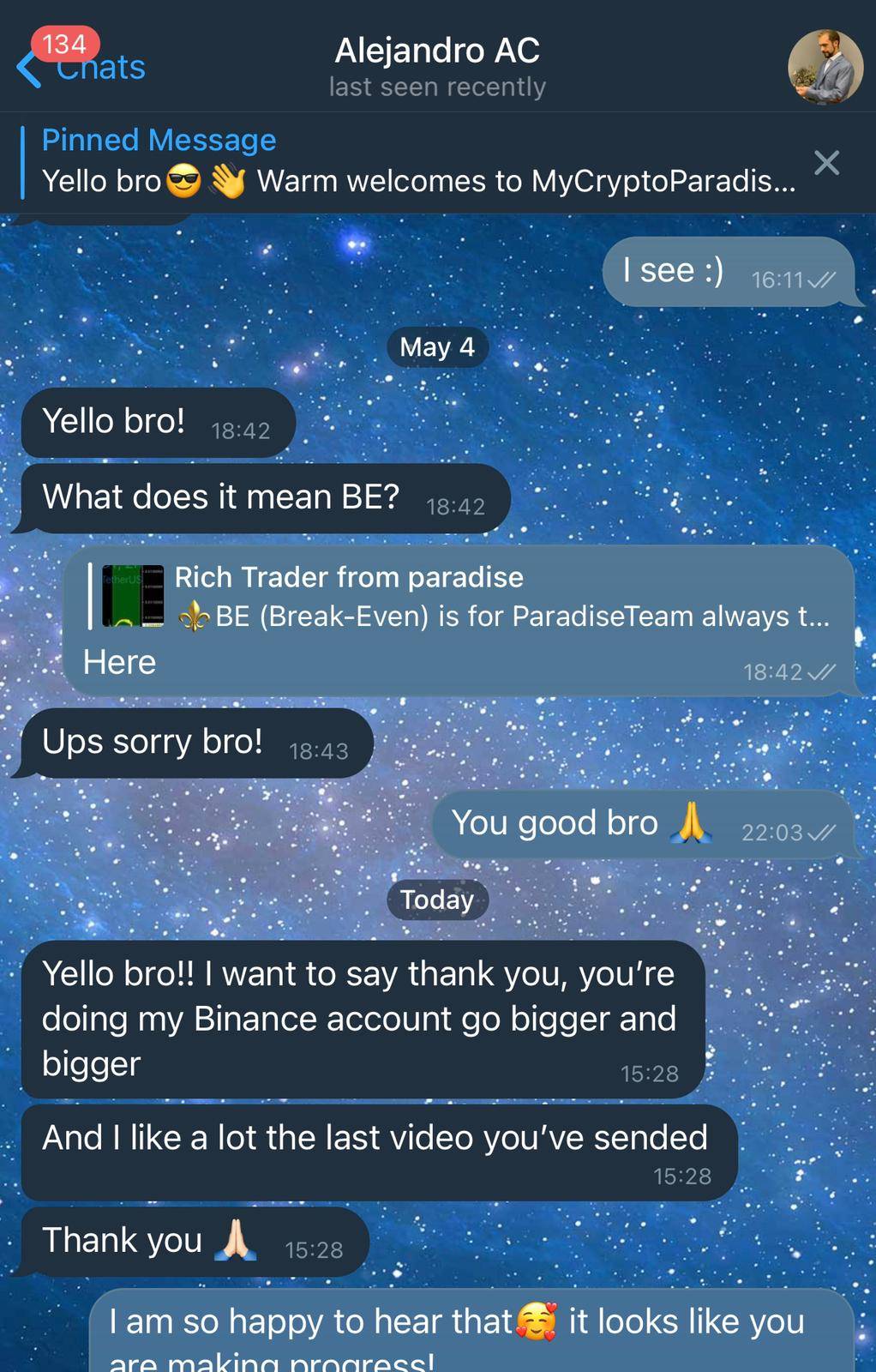Open Alejandro AC's profile photo
This screenshot has width=876, height=1372.
click(x=825, y=67)
